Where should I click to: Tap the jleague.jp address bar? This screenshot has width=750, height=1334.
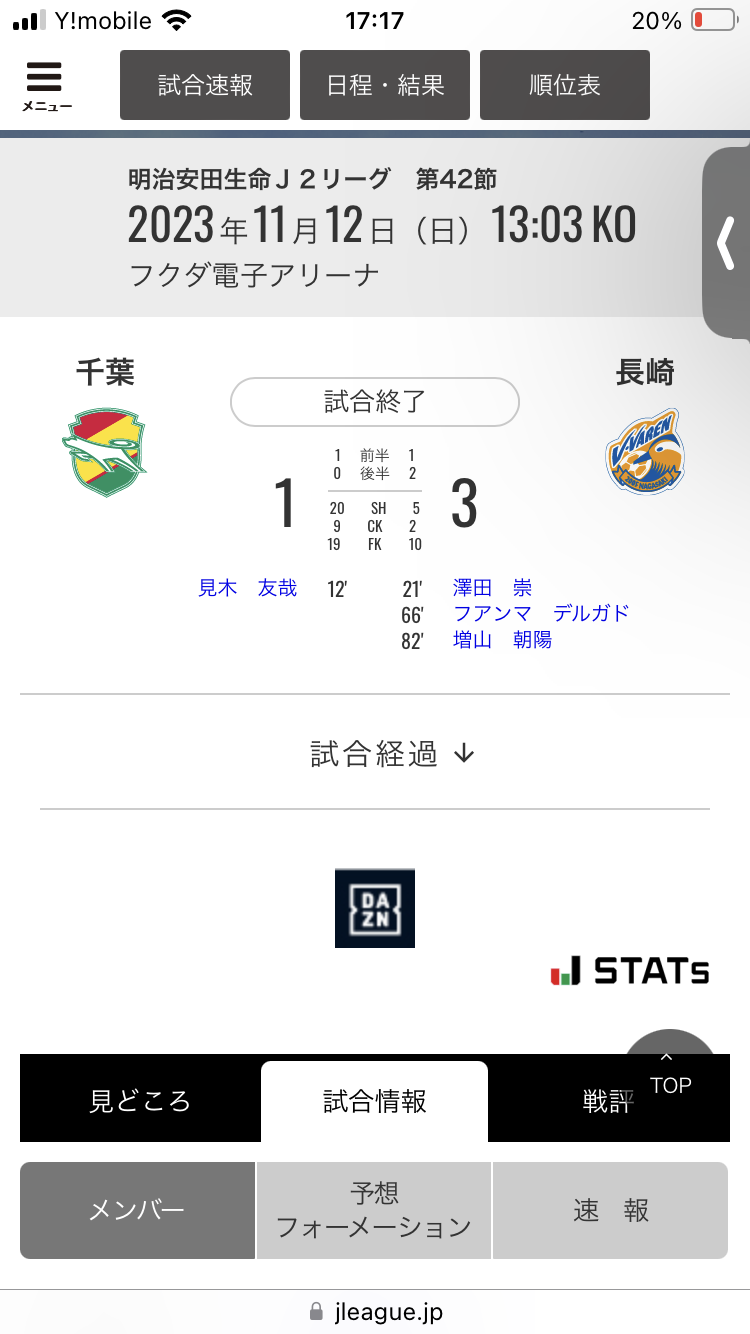[375, 1311]
